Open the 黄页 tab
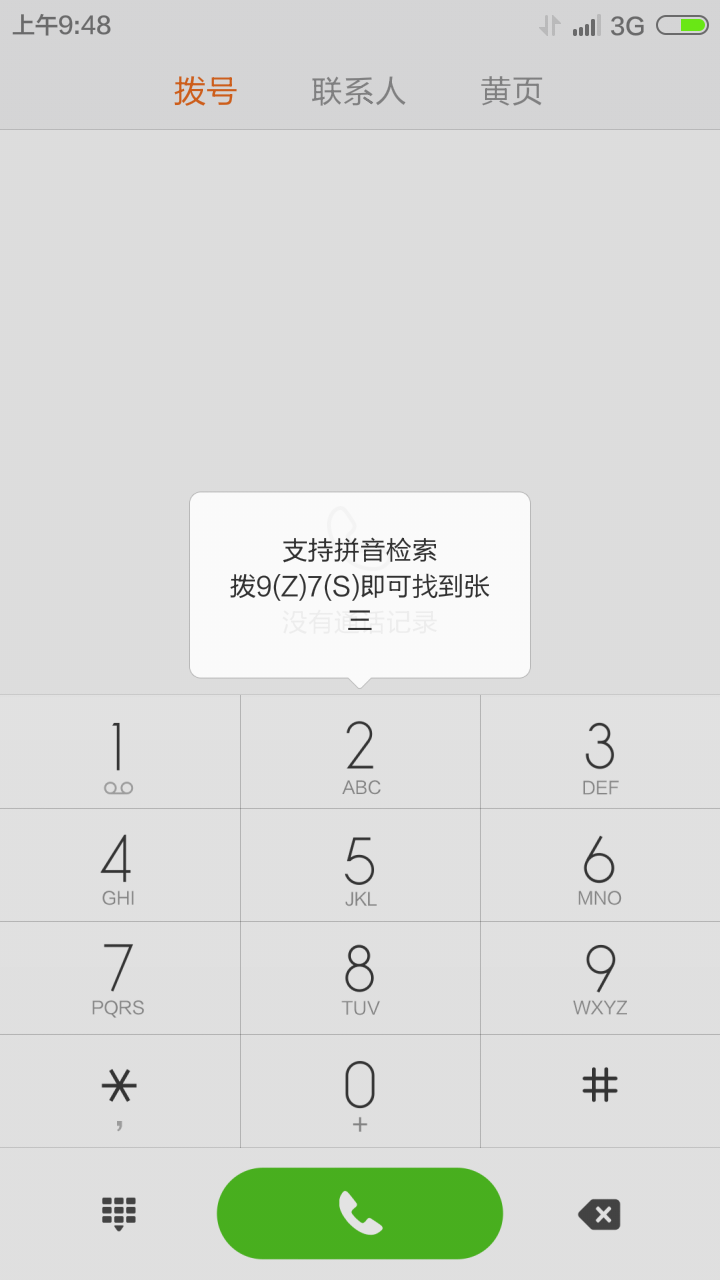 511,91
